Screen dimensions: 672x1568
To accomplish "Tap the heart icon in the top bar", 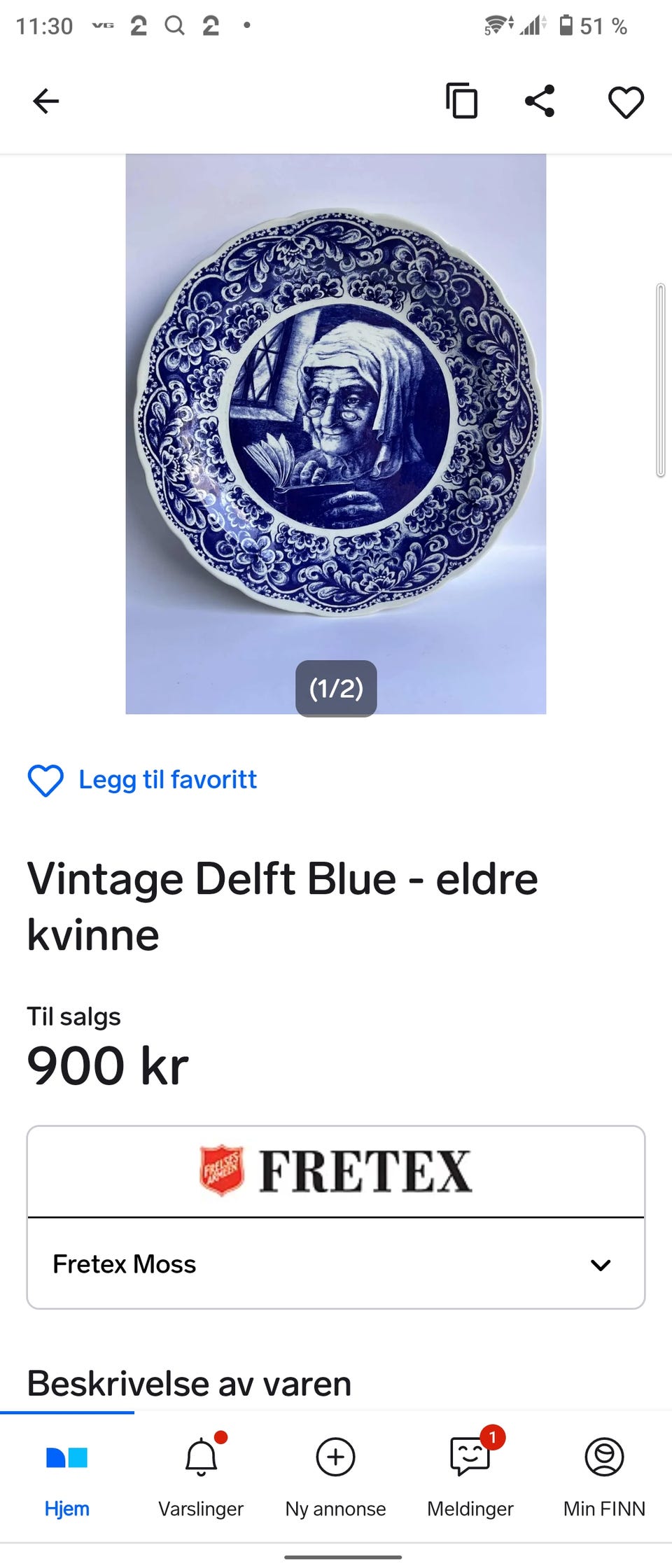I will click(625, 101).
